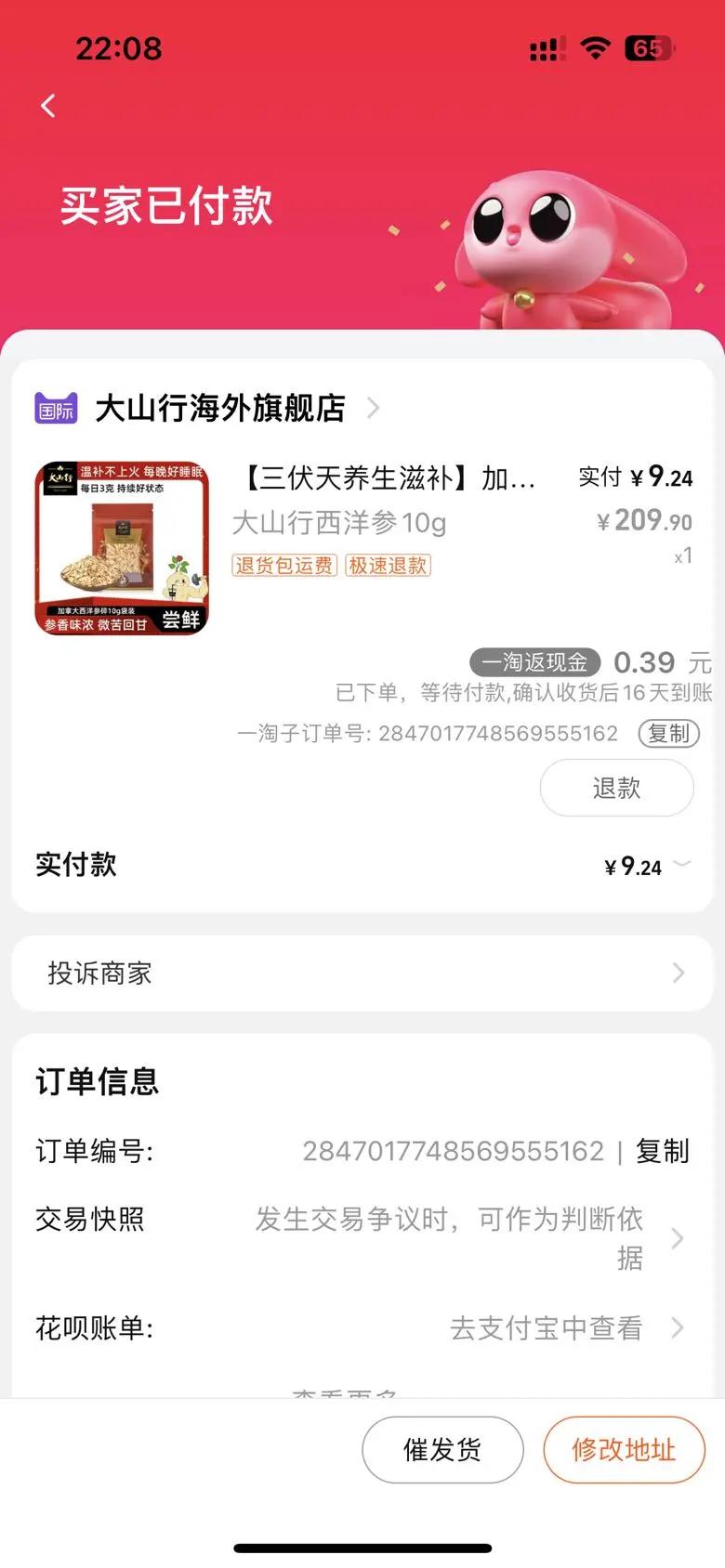This screenshot has width=725, height=1568.
Task: Tap 修改地址 to change address
Action: pyautogui.click(x=624, y=1449)
